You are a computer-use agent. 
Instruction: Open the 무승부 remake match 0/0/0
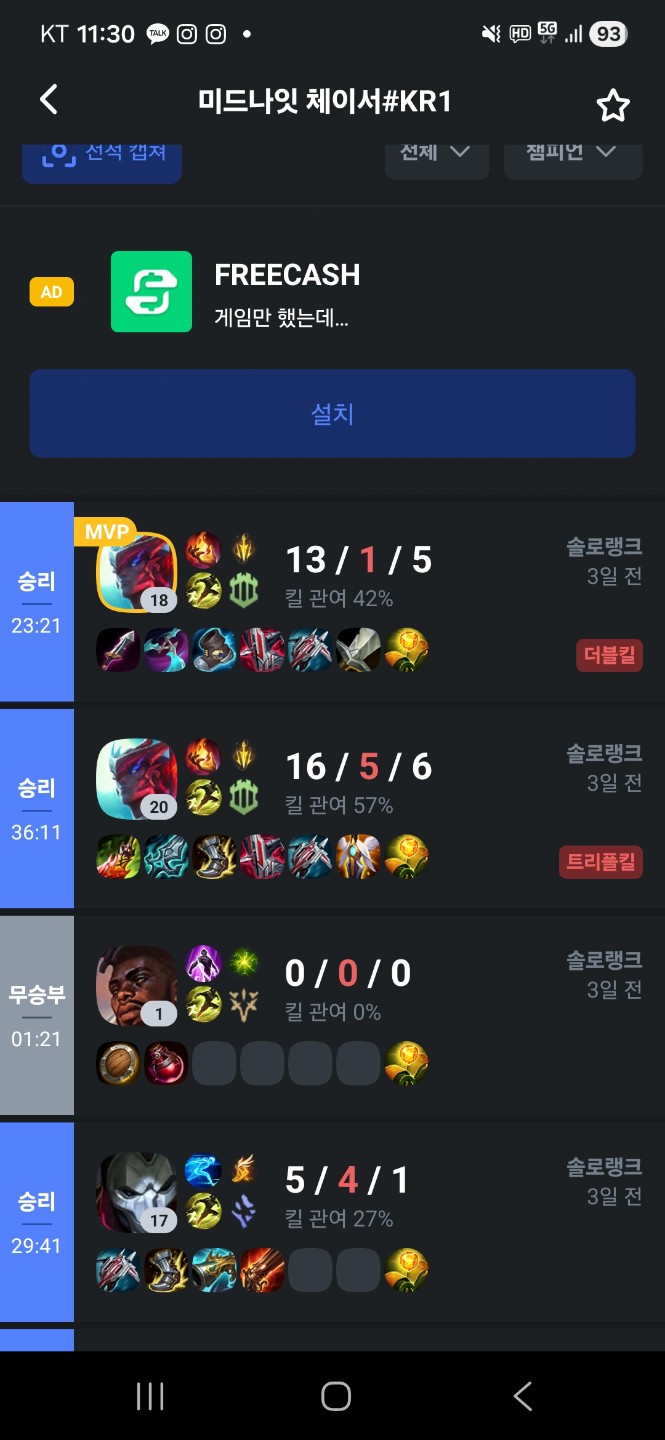click(332, 1015)
